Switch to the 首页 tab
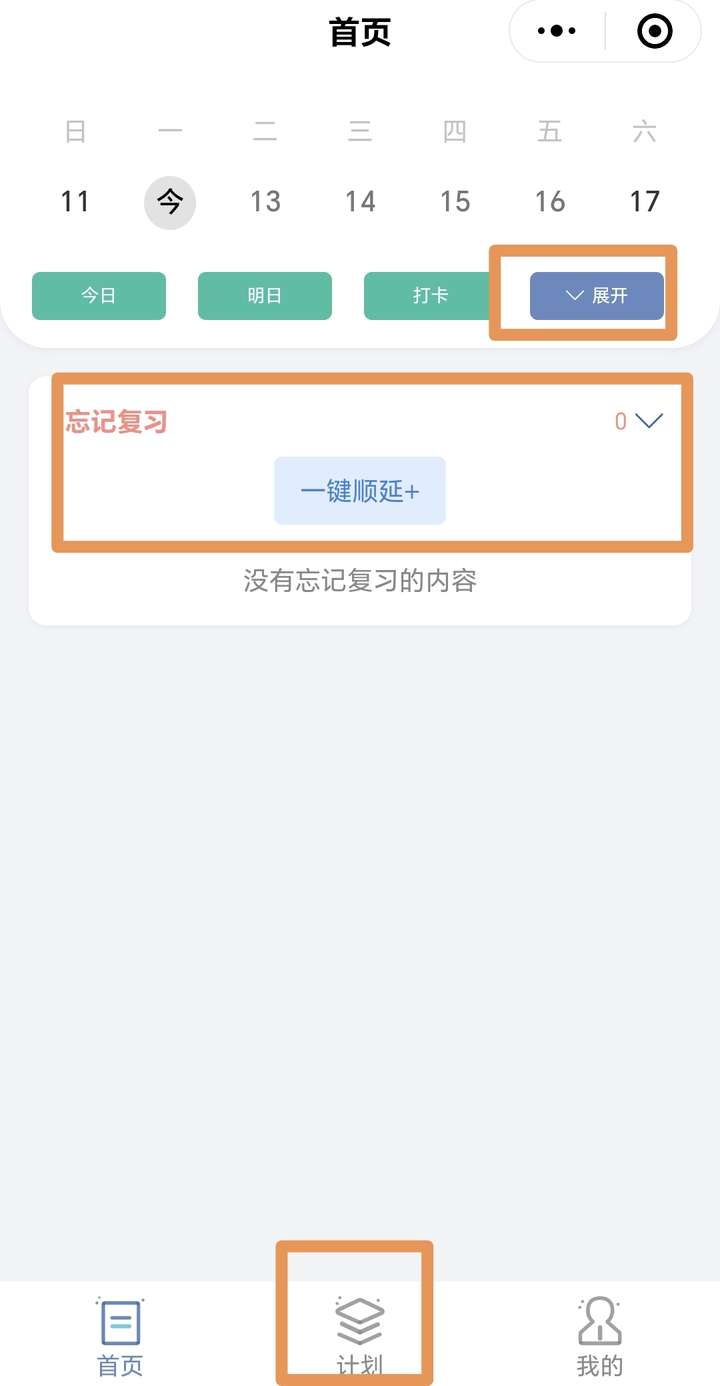Screen dimensions: 720x1386 pyautogui.click(x=120, y=1336)
